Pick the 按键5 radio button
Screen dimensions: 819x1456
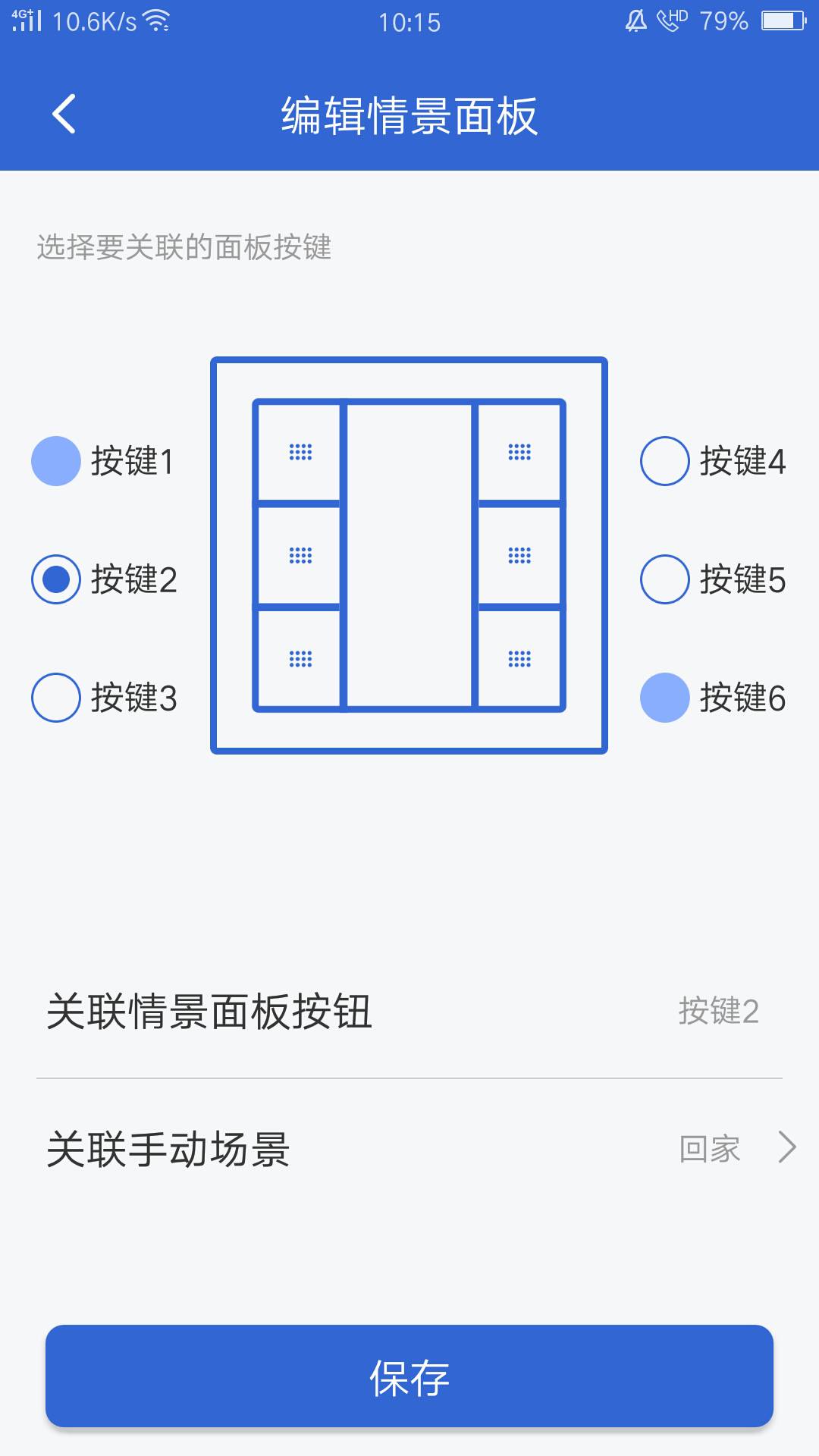click(x=665, y=579)
